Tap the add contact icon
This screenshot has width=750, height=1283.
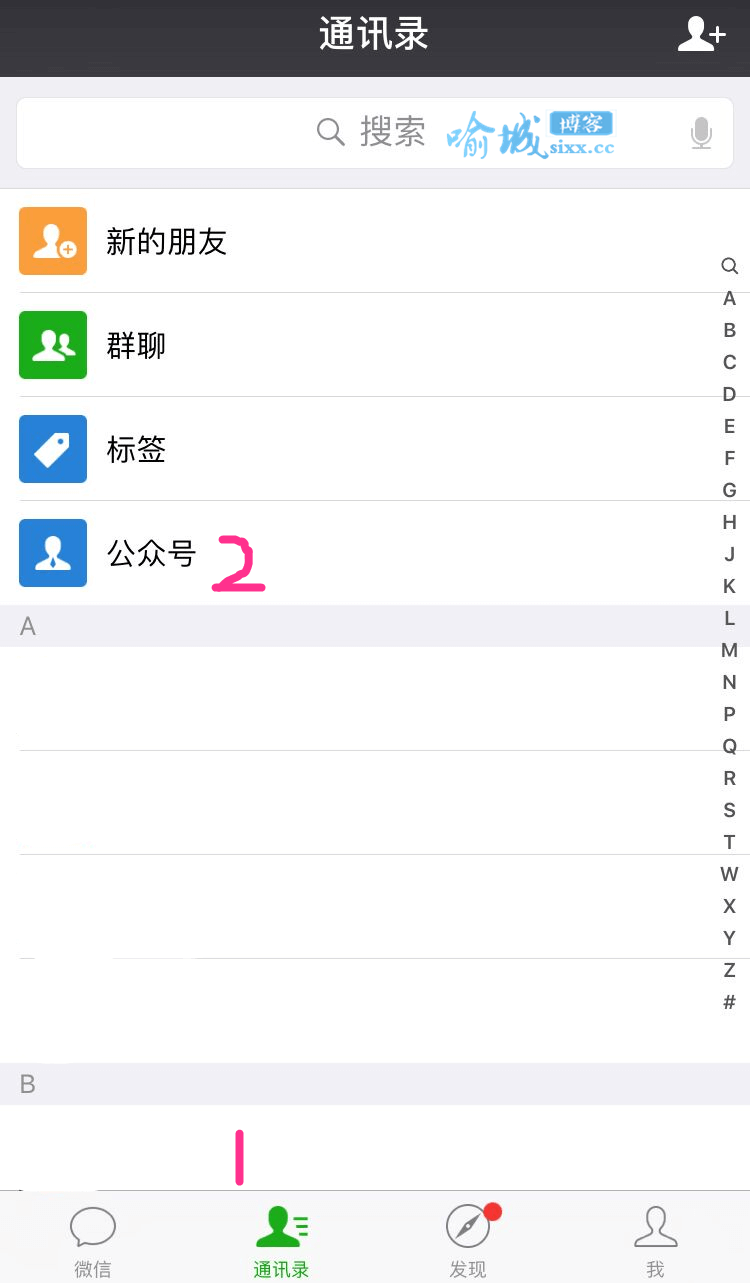click(701, 34)
